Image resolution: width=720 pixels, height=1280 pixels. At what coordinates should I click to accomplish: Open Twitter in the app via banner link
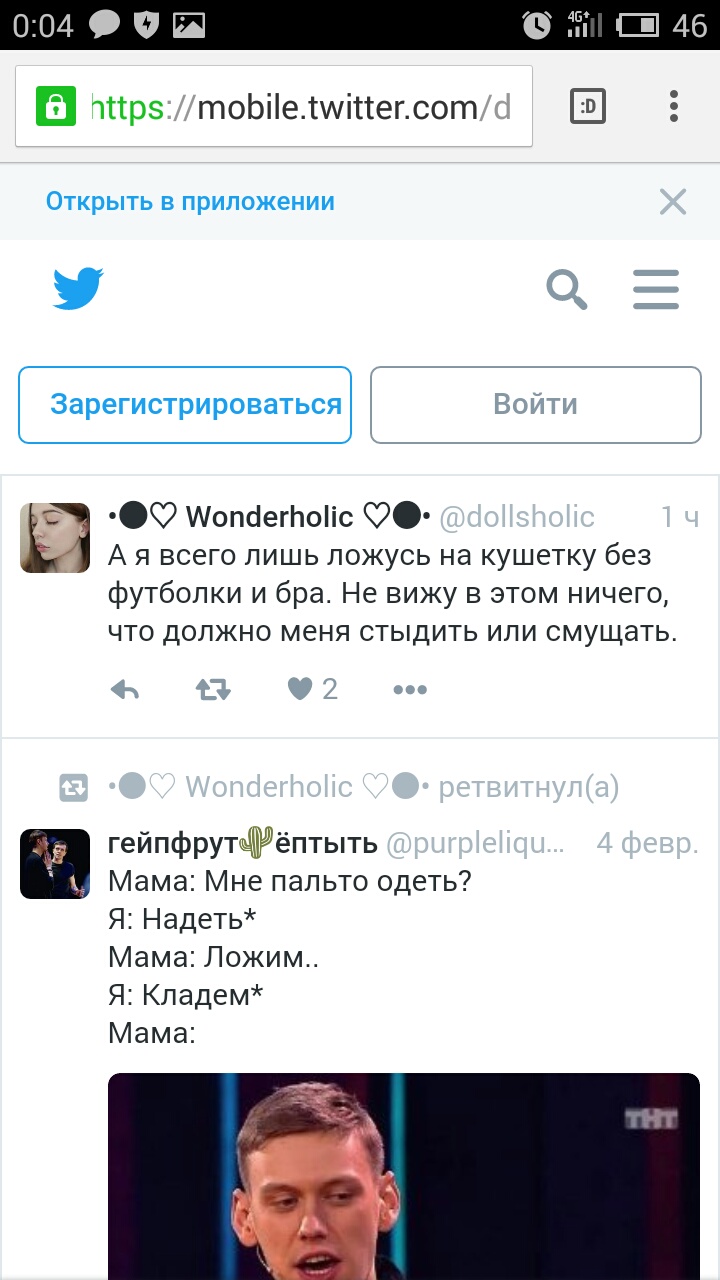click(x=190, y=202)
